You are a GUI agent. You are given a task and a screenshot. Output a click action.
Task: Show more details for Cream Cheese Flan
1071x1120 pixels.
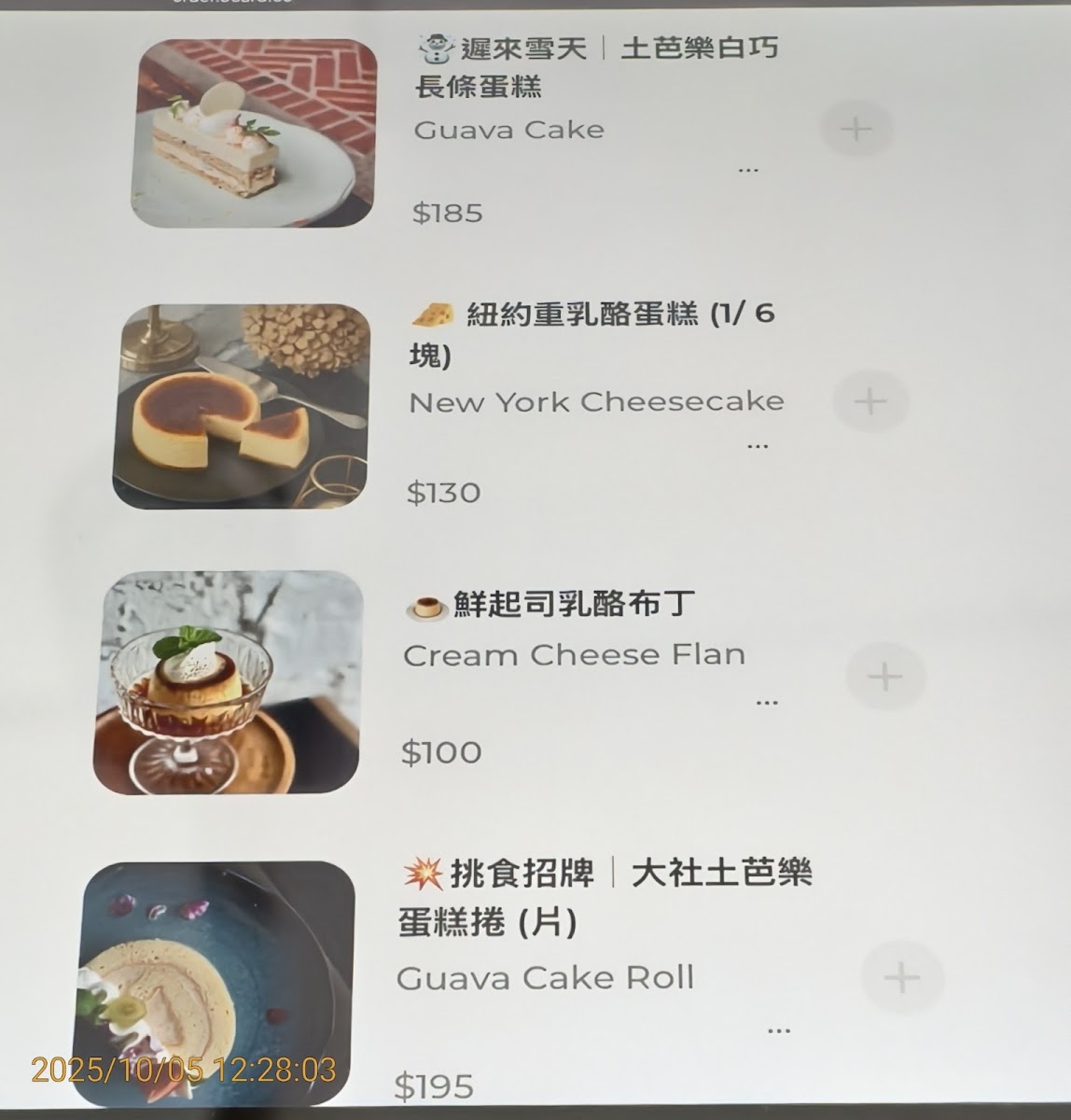pyautogui.click(x=767, y=702)
